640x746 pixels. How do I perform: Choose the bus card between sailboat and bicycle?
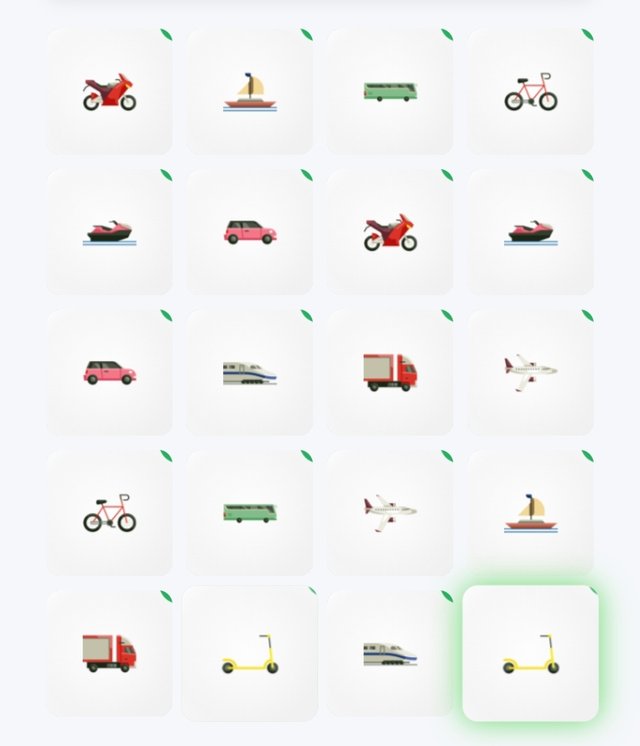coord(390,91)
